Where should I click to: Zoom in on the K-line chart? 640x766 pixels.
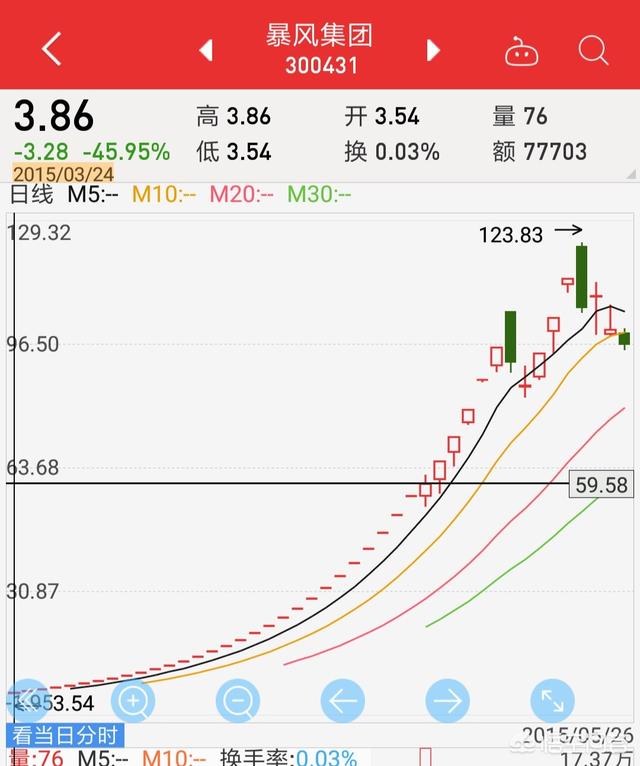133,701
